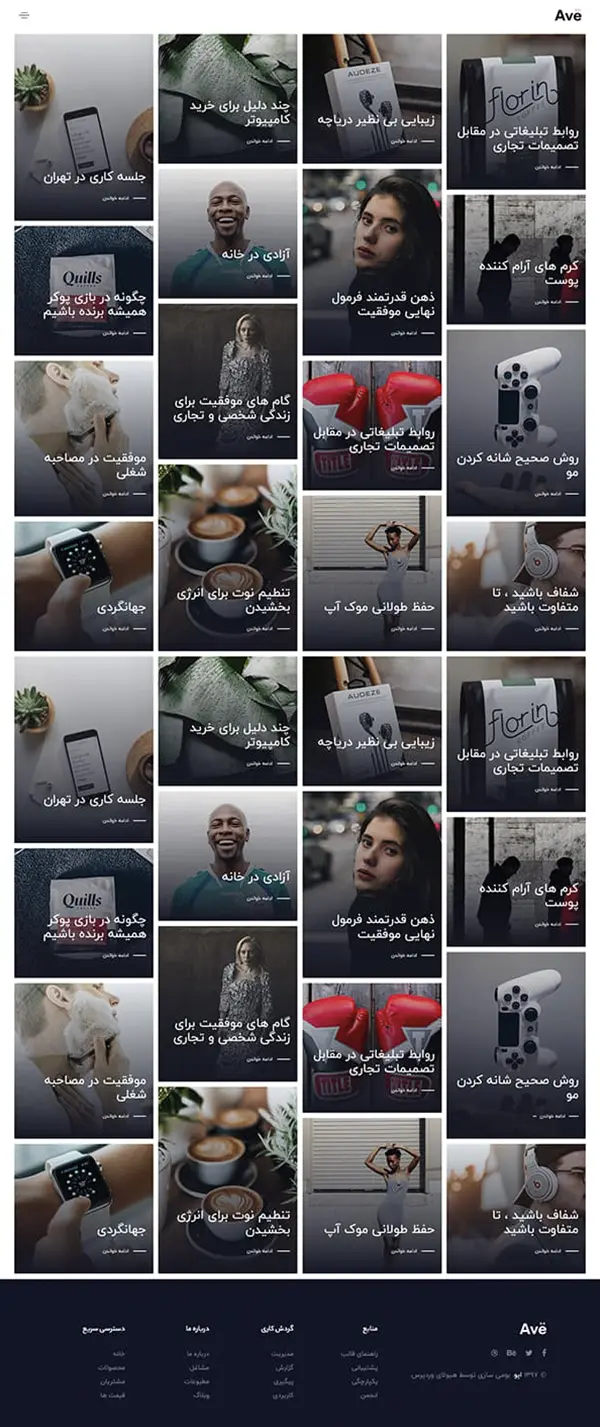Screen dimensions: 600x1427
Task: Go to the خانه footer link
Action: pos(119,1354)
